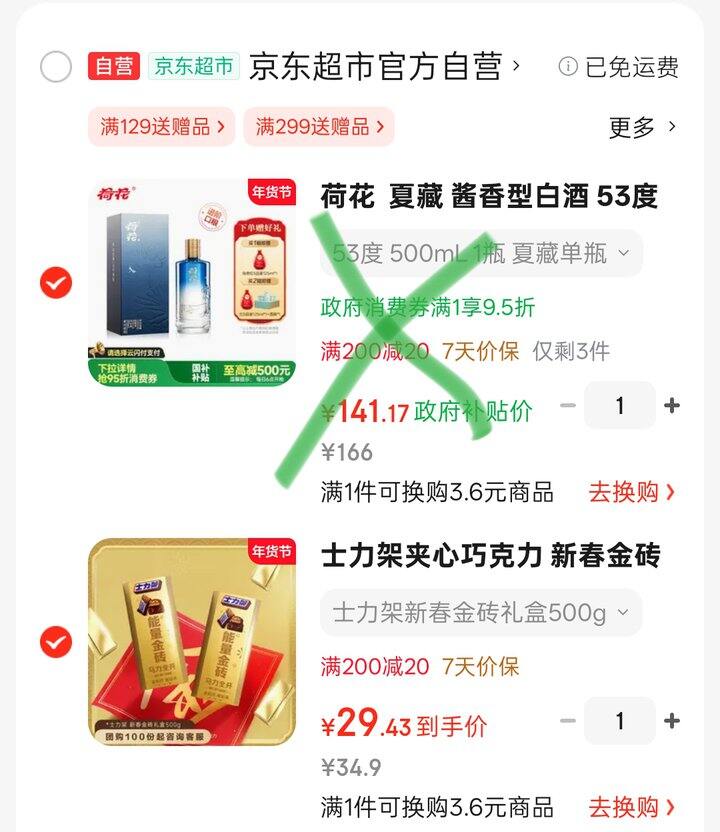Open the 满299送赠品 promotion
Image resolution: width=720 pixels, height=832 pixels.
[x=318, y=127]
